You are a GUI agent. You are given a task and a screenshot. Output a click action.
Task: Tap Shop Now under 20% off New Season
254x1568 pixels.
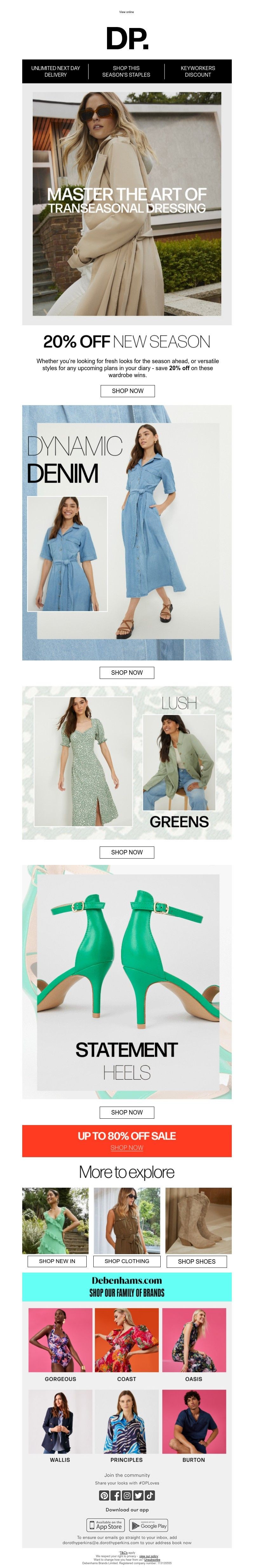(x=127, y=391)
